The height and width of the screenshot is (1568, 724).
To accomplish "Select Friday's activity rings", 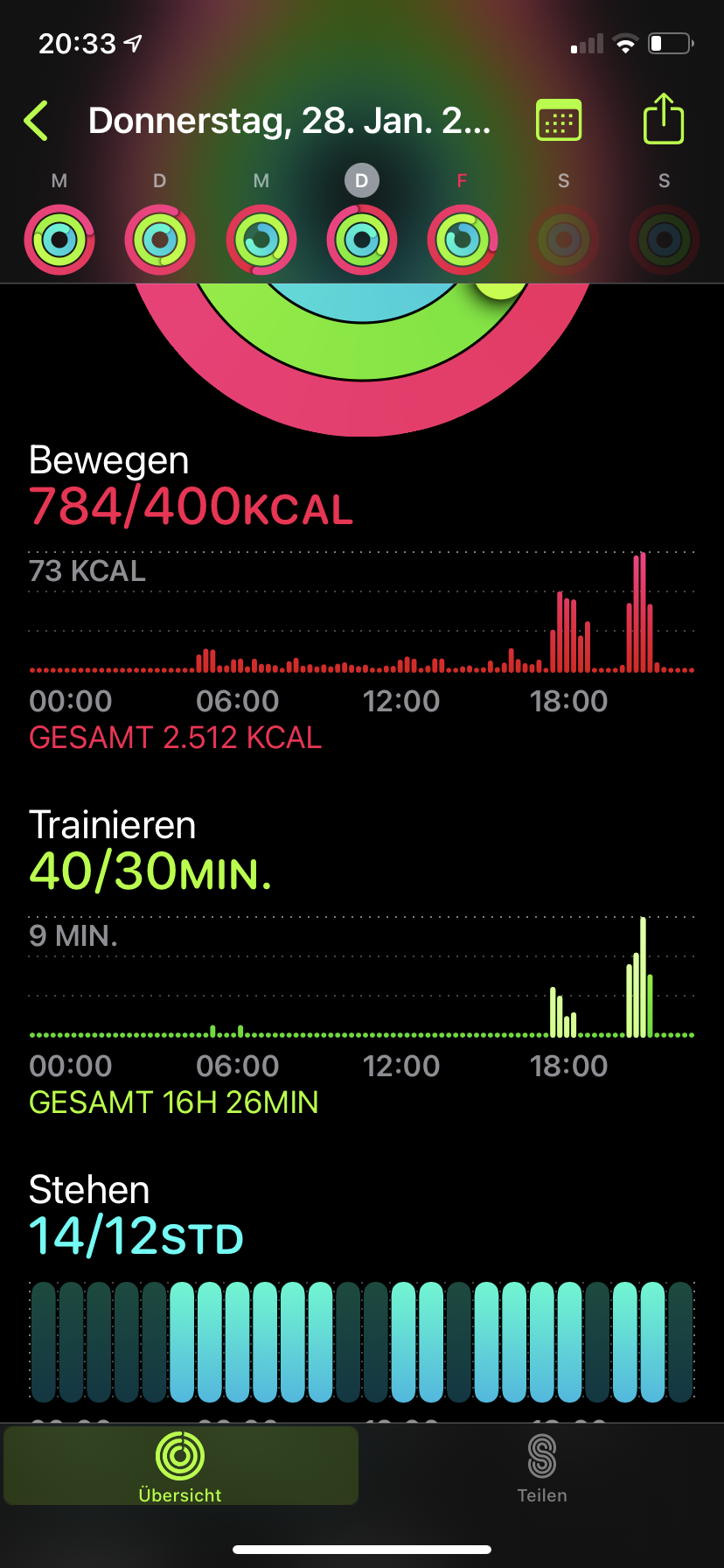I will coord(463,238).
